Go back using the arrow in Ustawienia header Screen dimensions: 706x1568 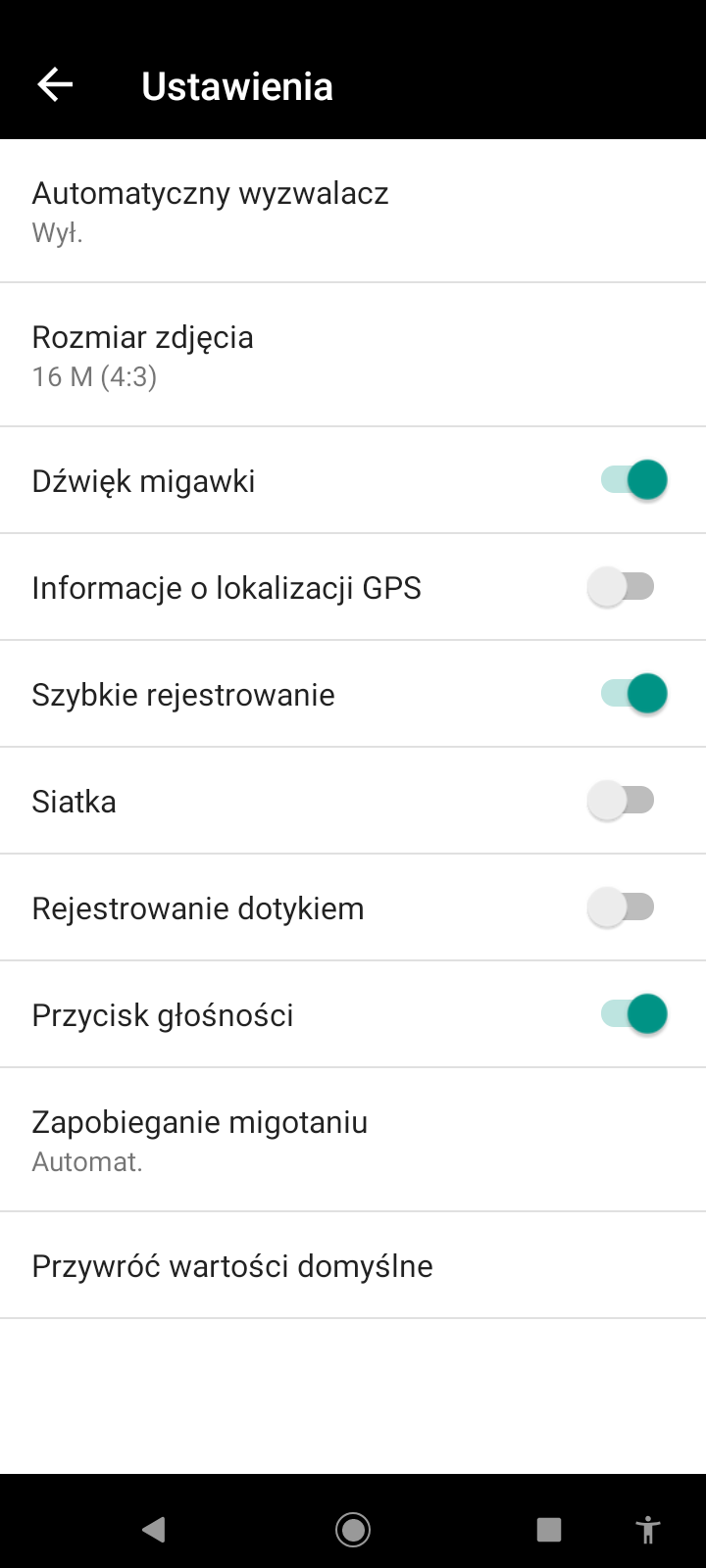click(55, 85)
